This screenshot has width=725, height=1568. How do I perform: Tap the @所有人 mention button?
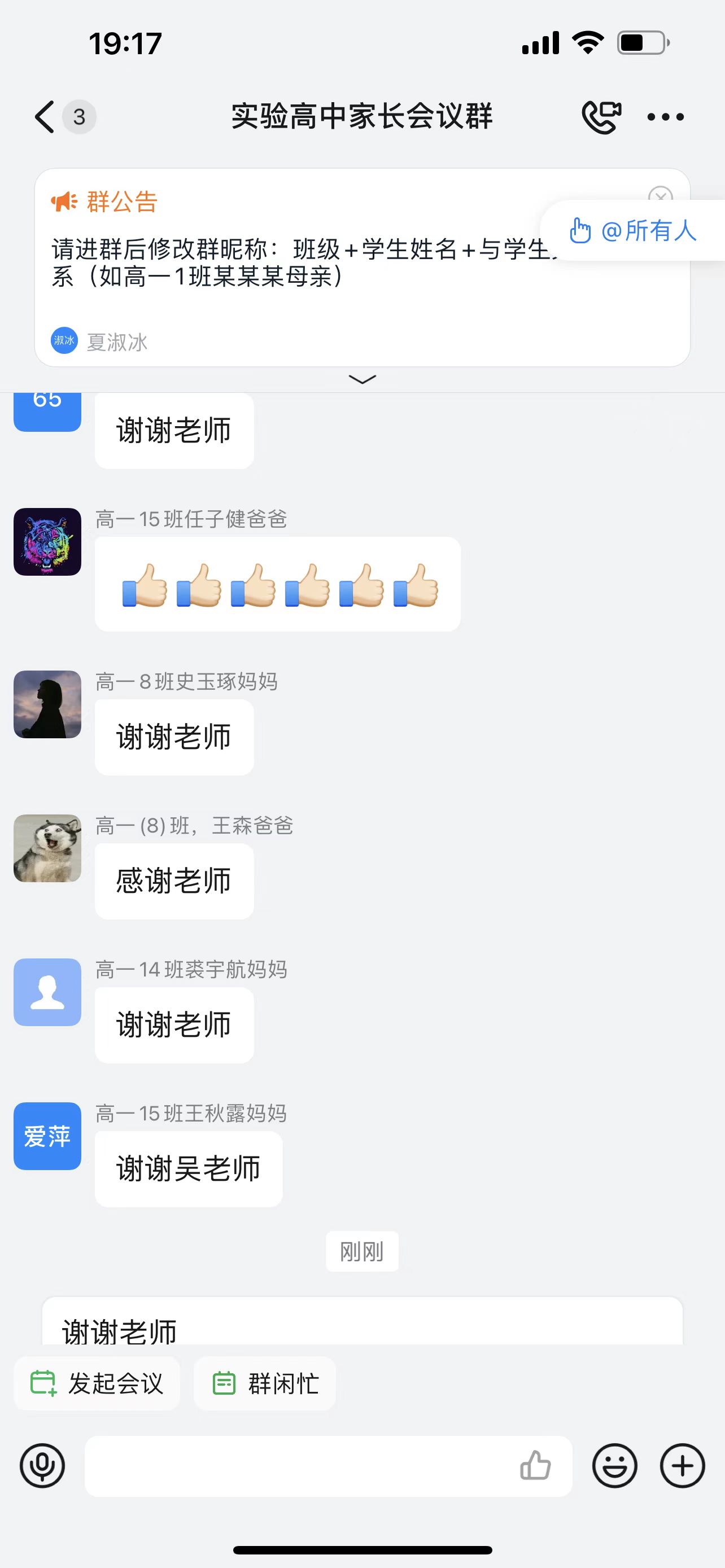634,231
